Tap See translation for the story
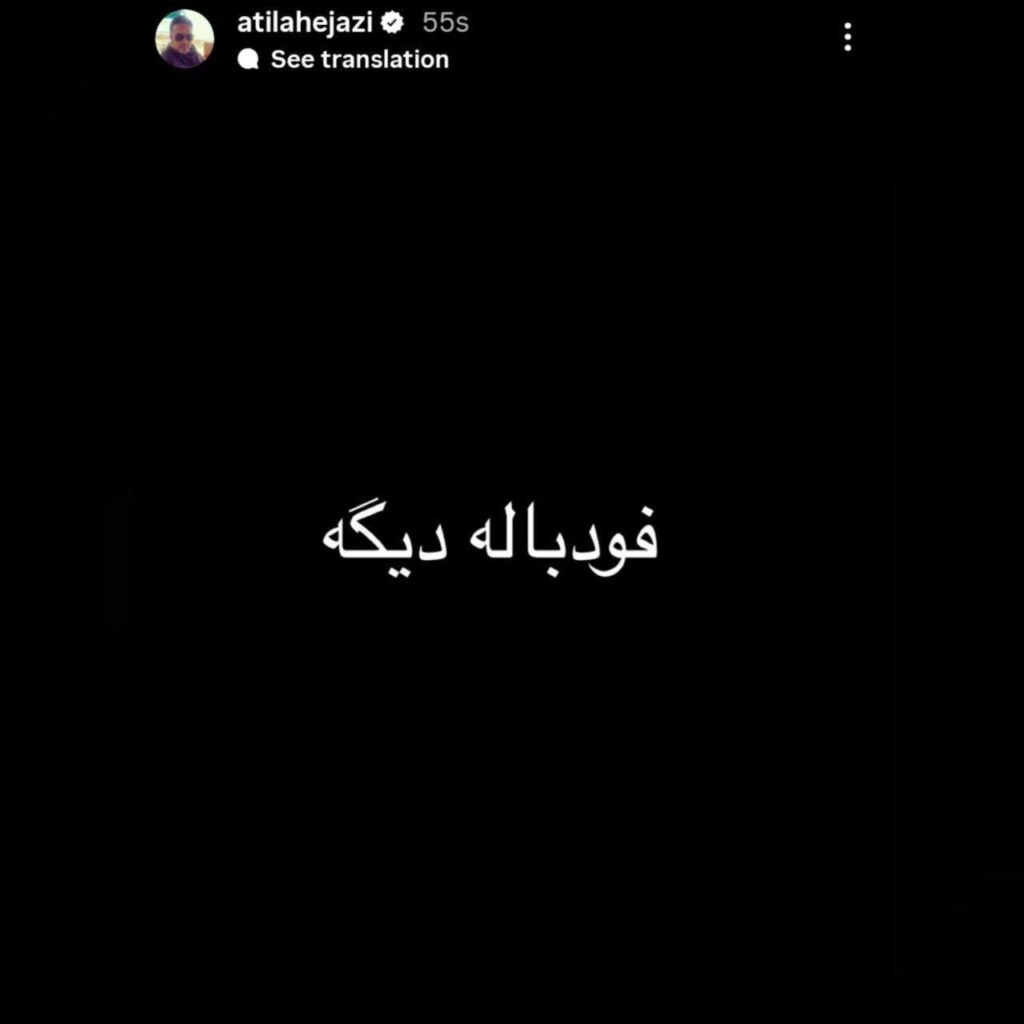The width and height of the screenshot is (1024, 1024). click(358, 60)
